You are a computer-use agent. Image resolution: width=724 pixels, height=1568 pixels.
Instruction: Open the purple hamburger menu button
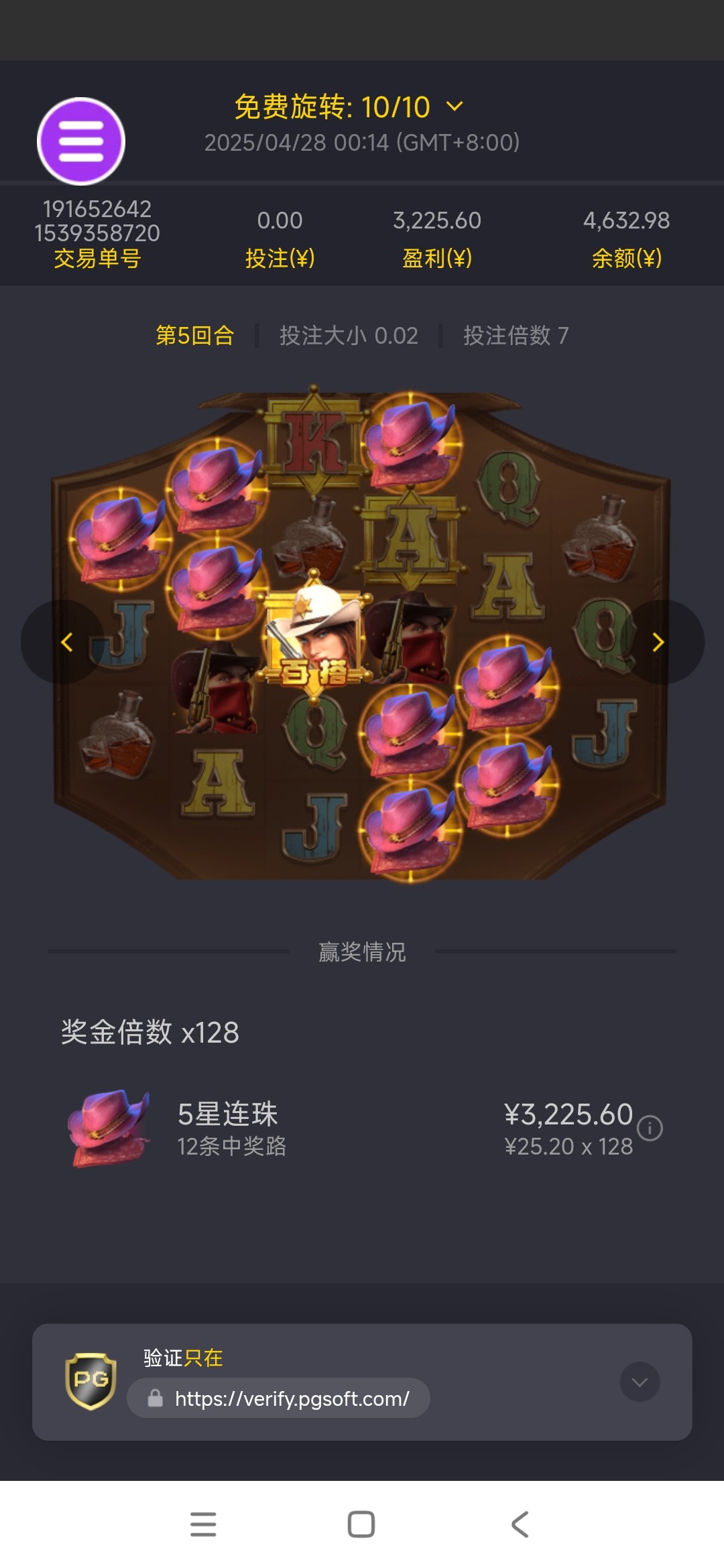pyautogui.click(x=81, y=141)
